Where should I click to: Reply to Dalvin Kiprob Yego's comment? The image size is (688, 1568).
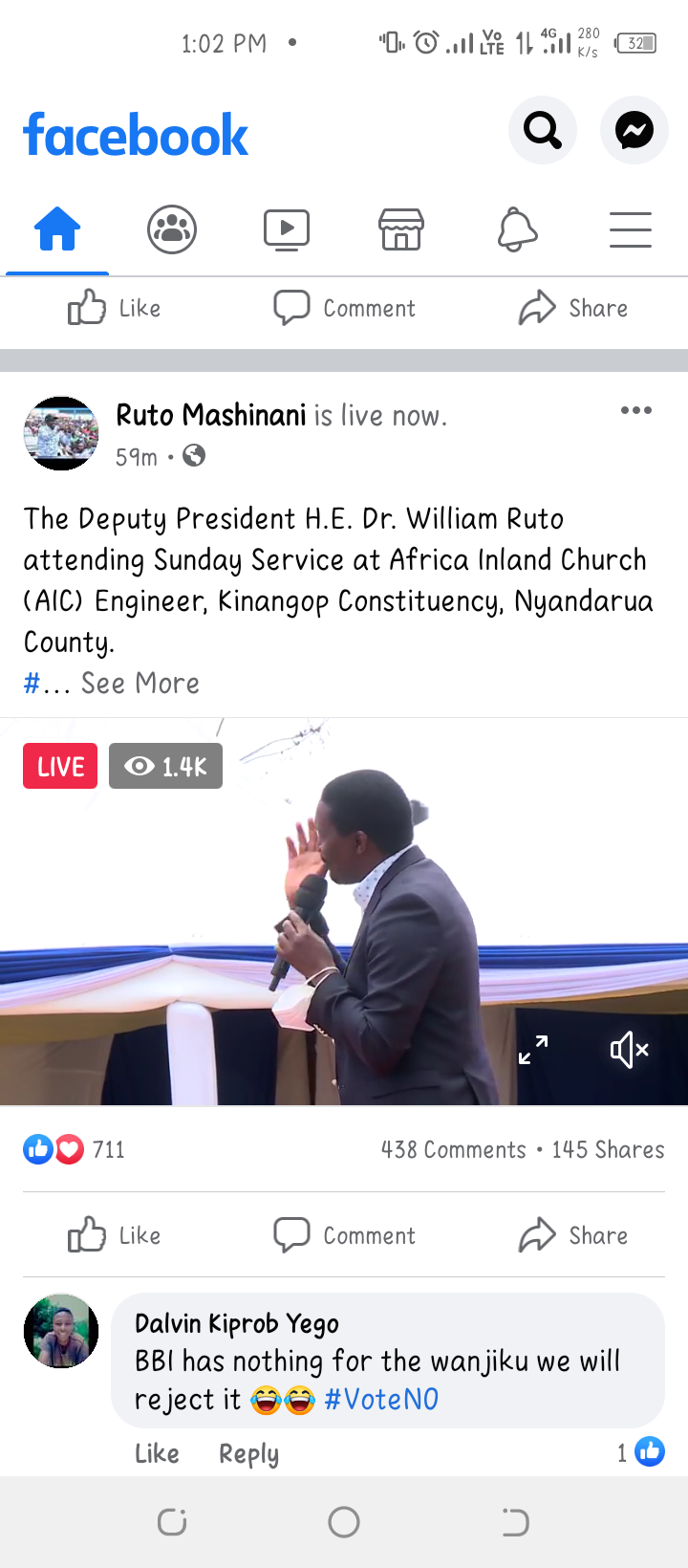click(x=249, y=1453)
